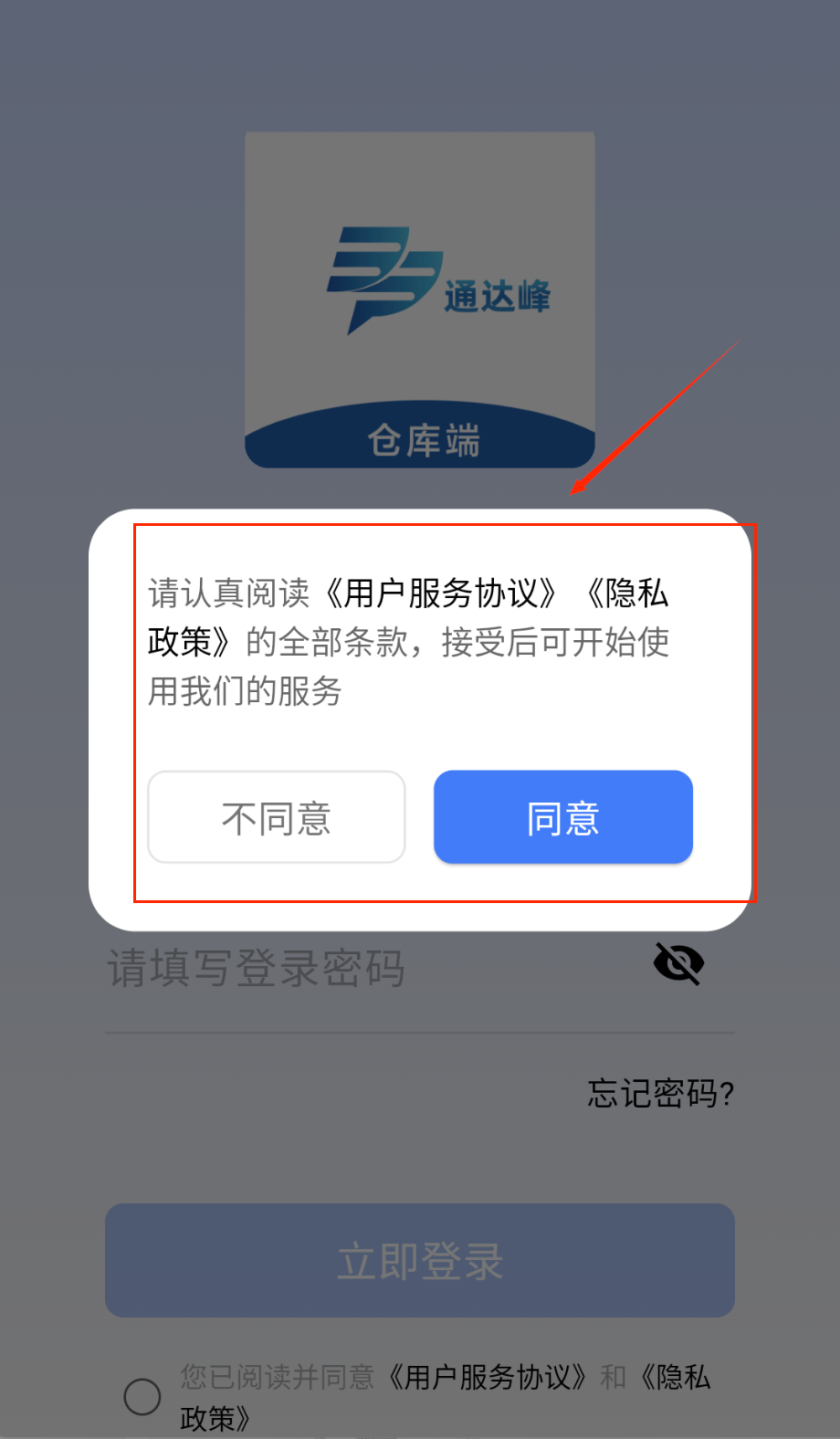The height and width of the screenshot is (1439, 840).
Task: Check the 您已阅读并同意 agreement circle
Action: [142, 1396]
